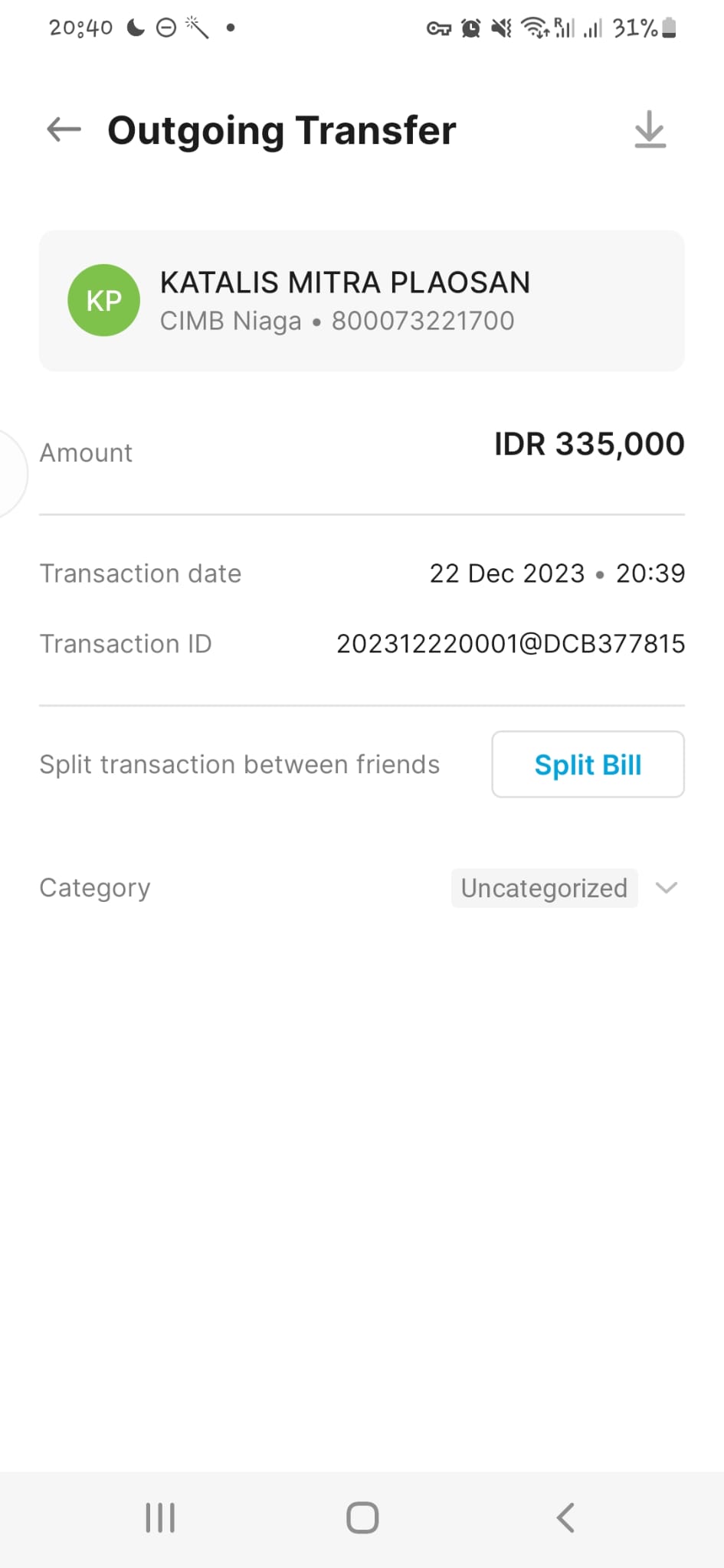Go back using the app bar arrow
The image size is (724, 1568).
point(64,129)
